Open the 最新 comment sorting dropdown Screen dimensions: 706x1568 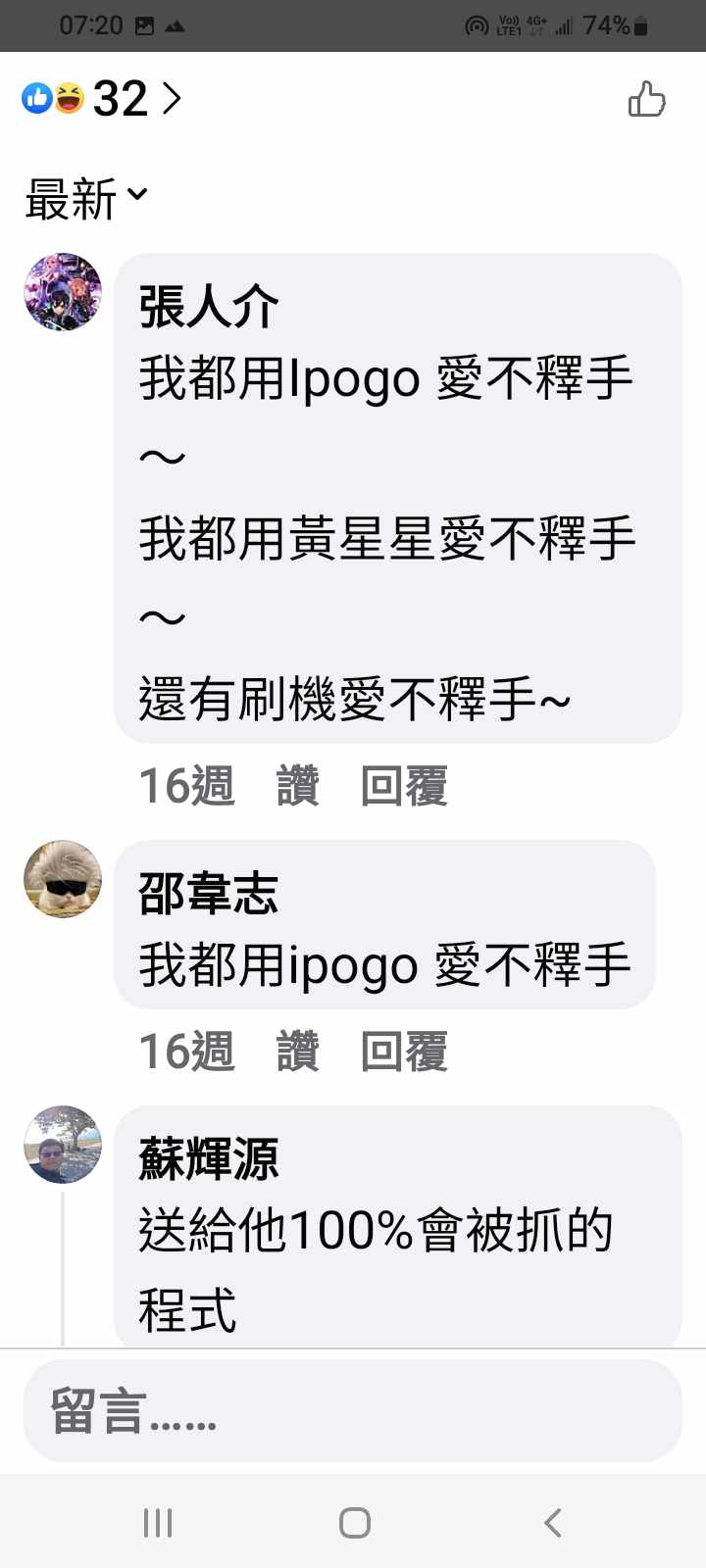click(86, 199)
